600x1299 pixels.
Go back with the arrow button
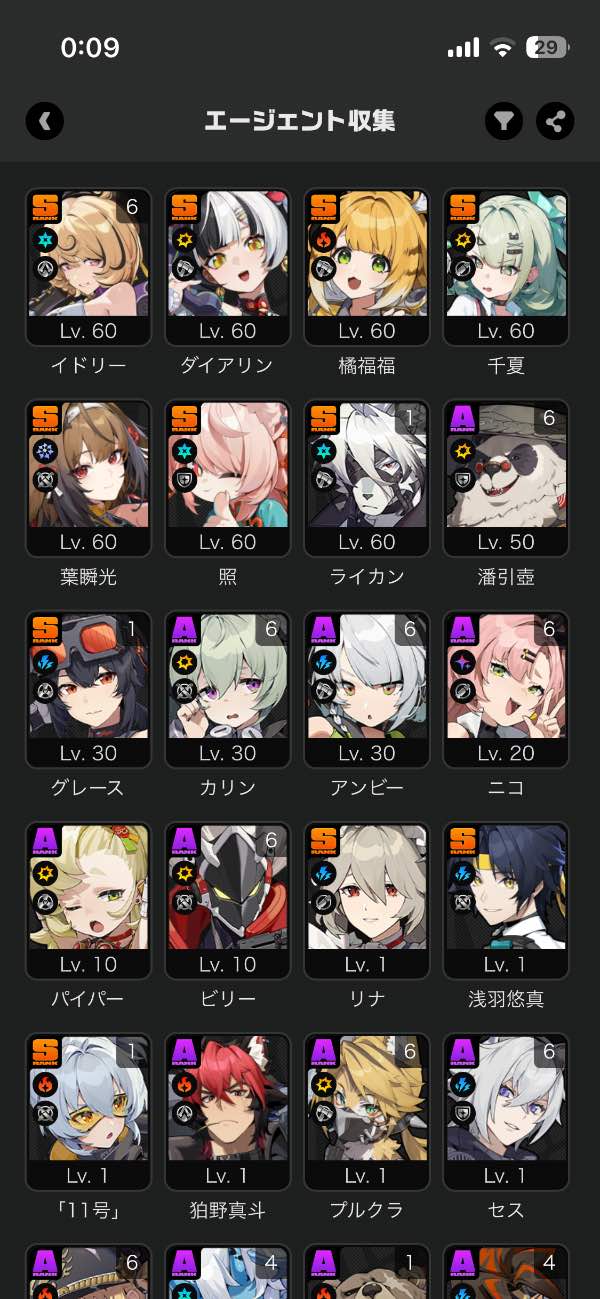point(45,121)
